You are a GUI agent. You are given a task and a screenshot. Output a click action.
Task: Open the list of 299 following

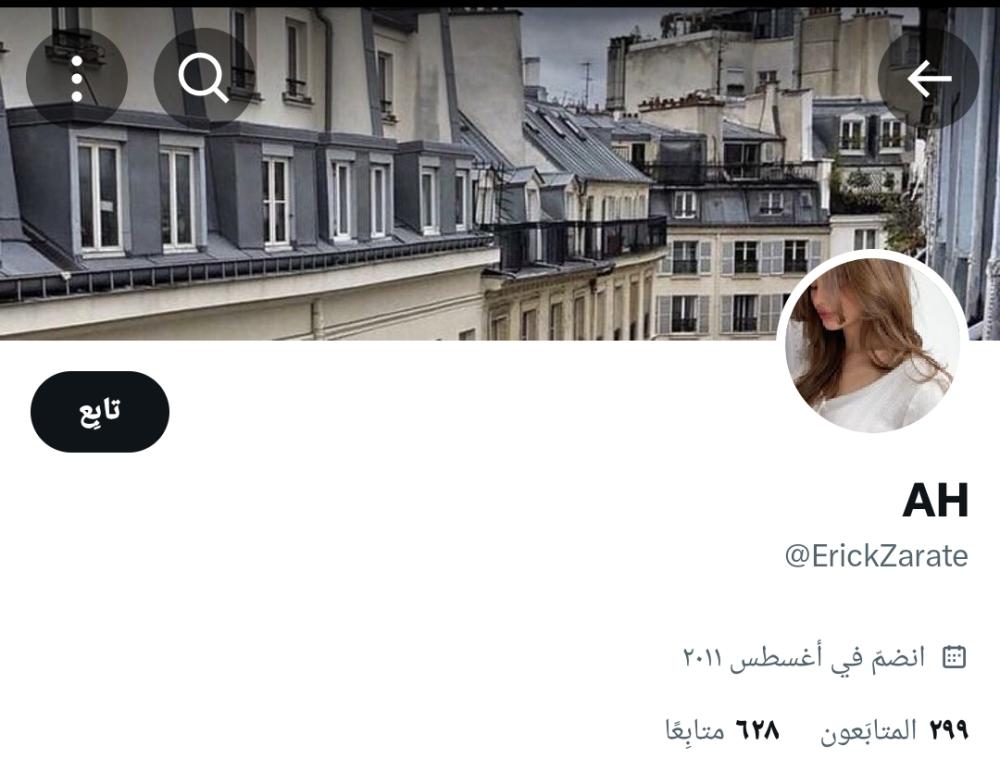[x=895, y=730]
